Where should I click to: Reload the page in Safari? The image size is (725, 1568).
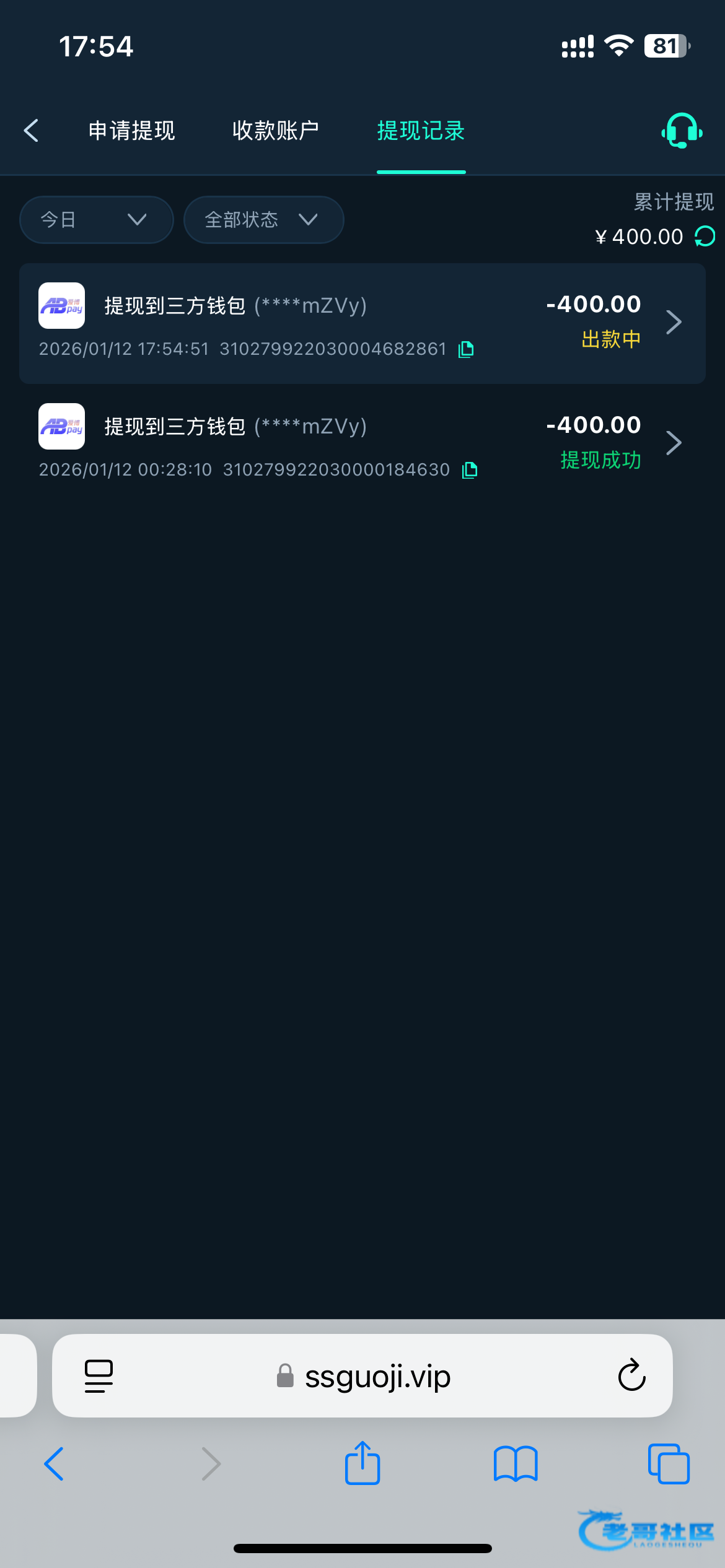tap(631, 1376)
